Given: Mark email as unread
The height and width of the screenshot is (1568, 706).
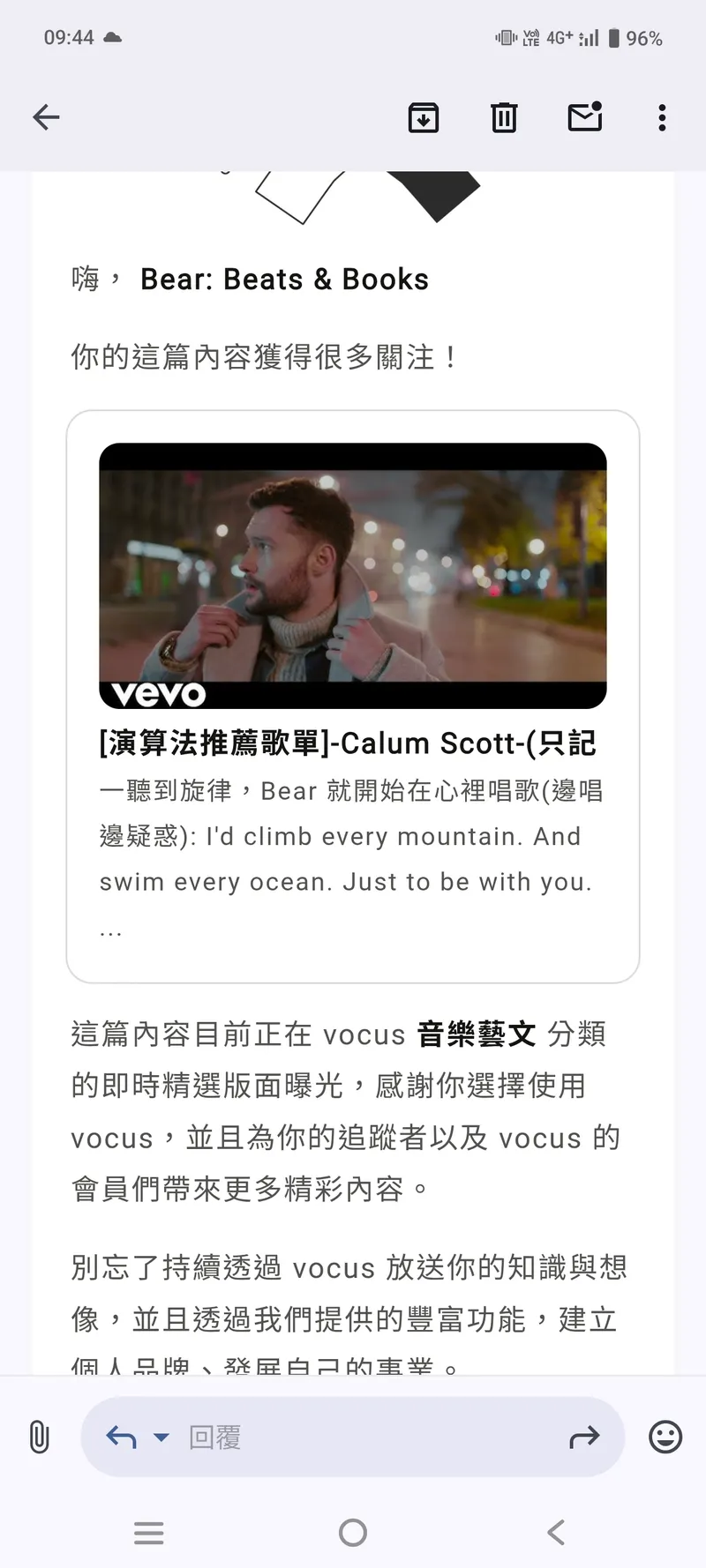Looking at the screenshot, I should click(584, 117).
